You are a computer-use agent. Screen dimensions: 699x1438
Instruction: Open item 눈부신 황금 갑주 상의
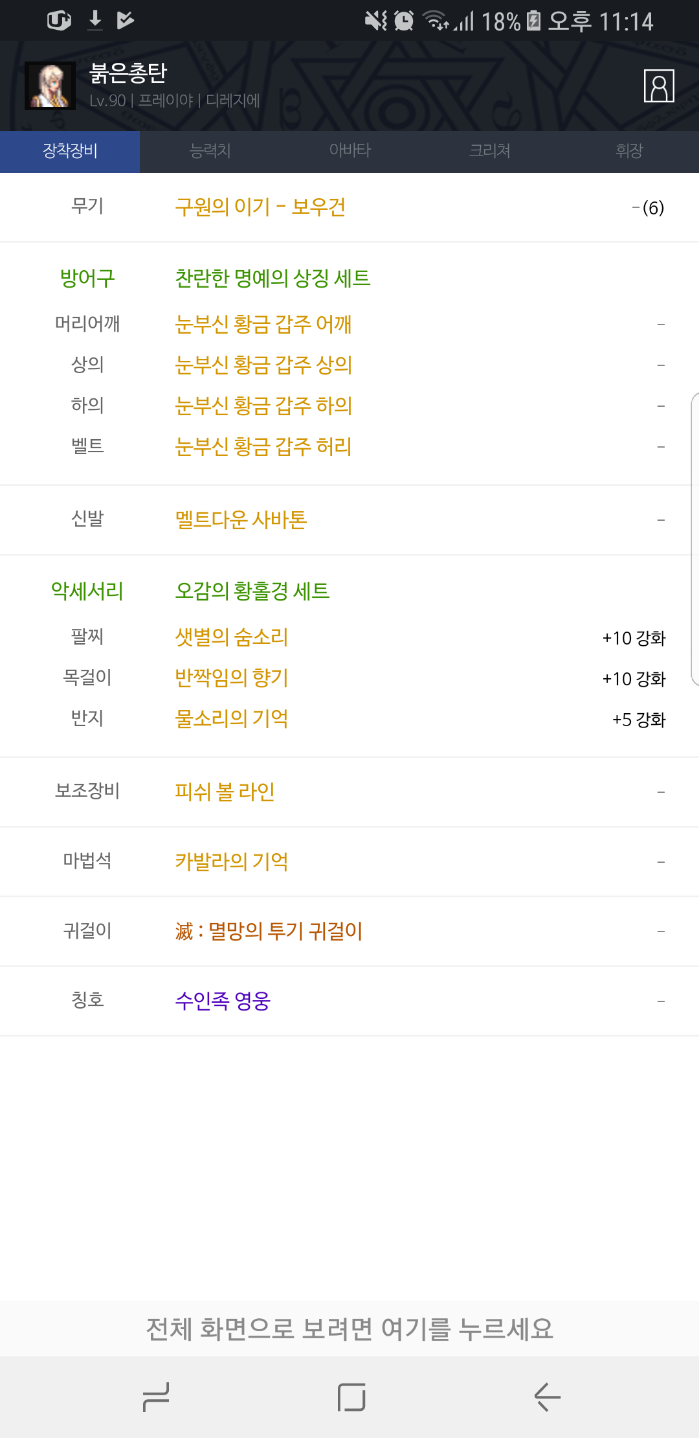click(x=263, y=365)
